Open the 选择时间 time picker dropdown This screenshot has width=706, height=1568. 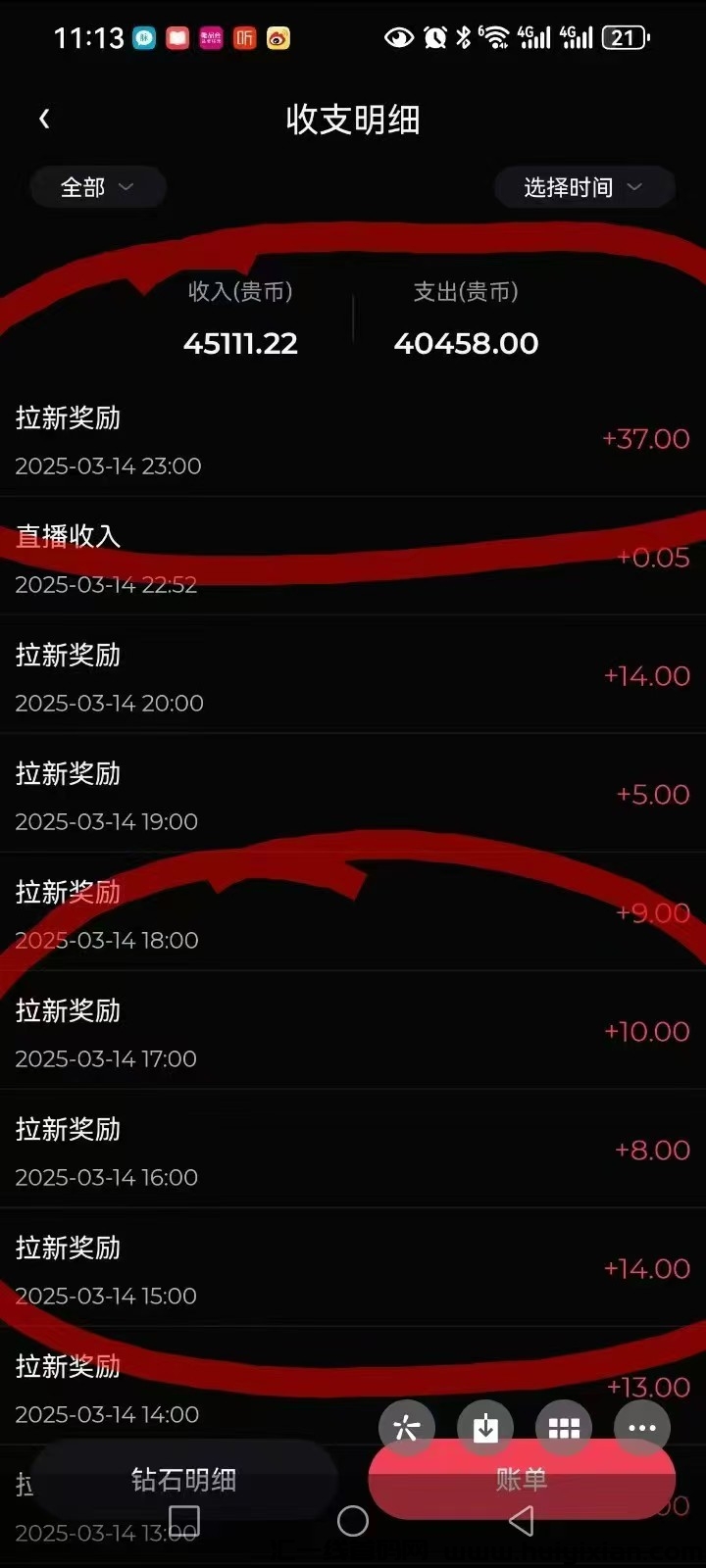[583, 187]
